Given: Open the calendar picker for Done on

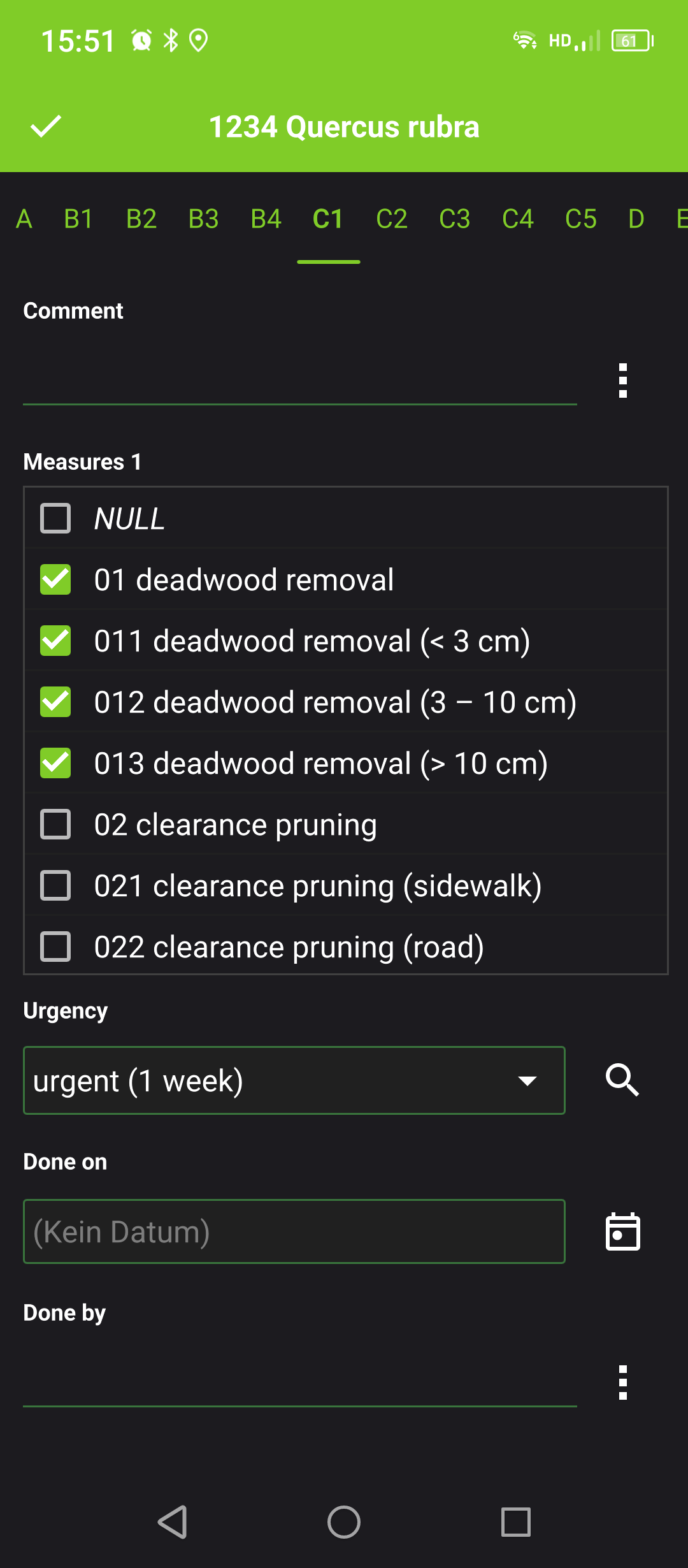Looking at the screenshot, I should pos(622,1231).
